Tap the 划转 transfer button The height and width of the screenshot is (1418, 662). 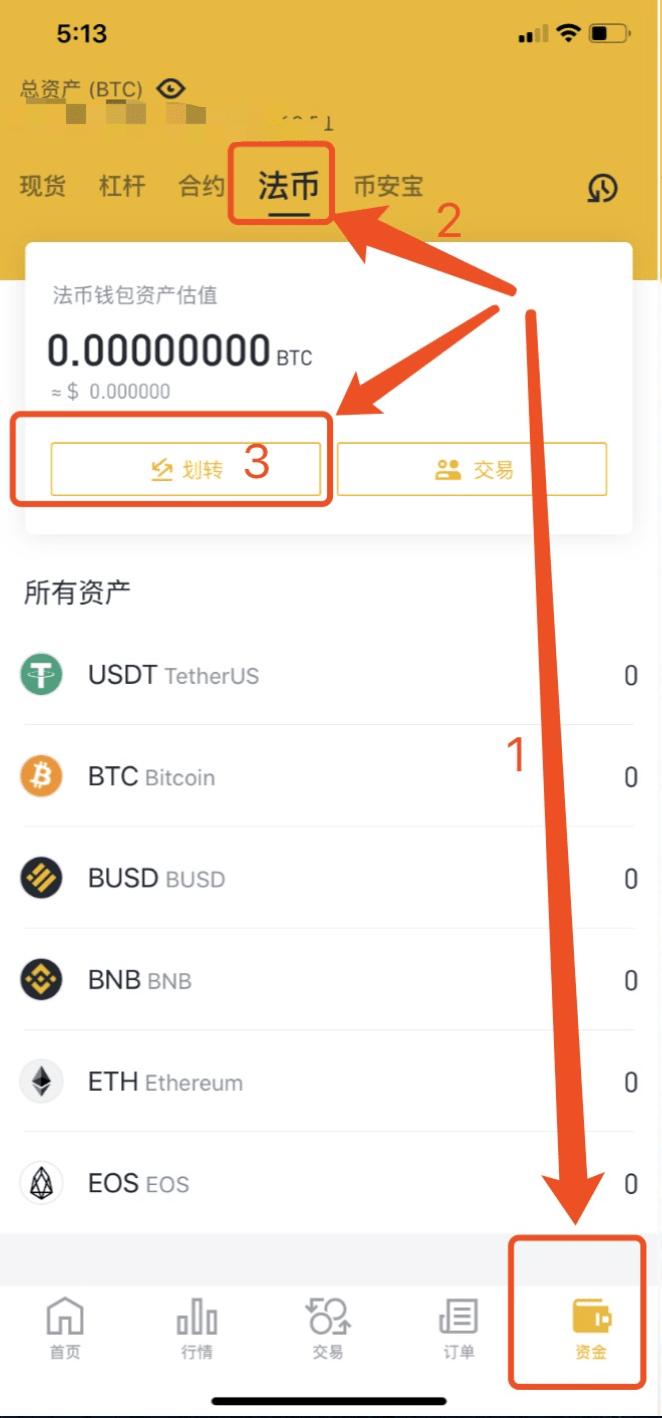(x=186, y=469)
